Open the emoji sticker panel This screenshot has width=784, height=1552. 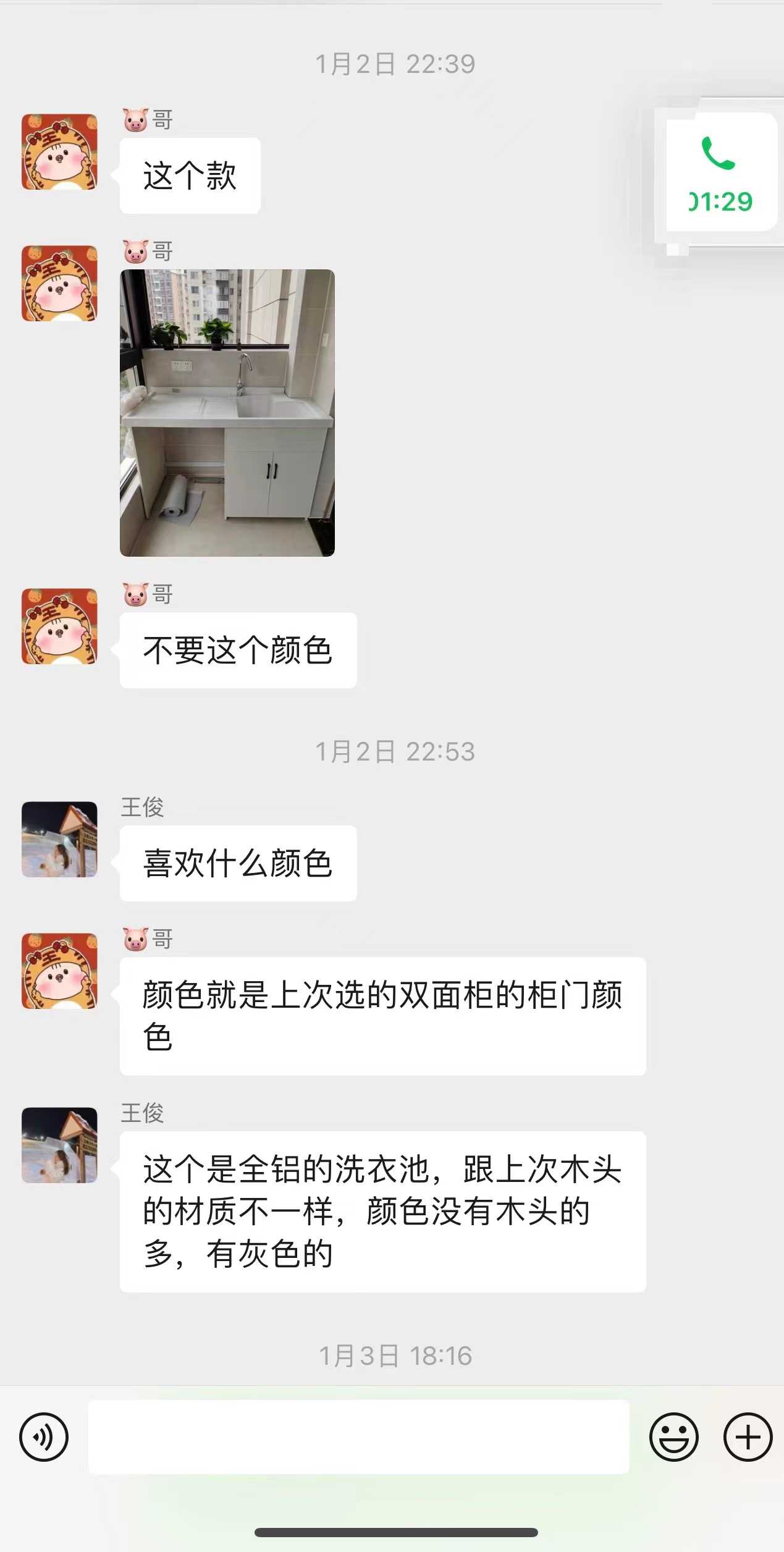point(673,1436)
